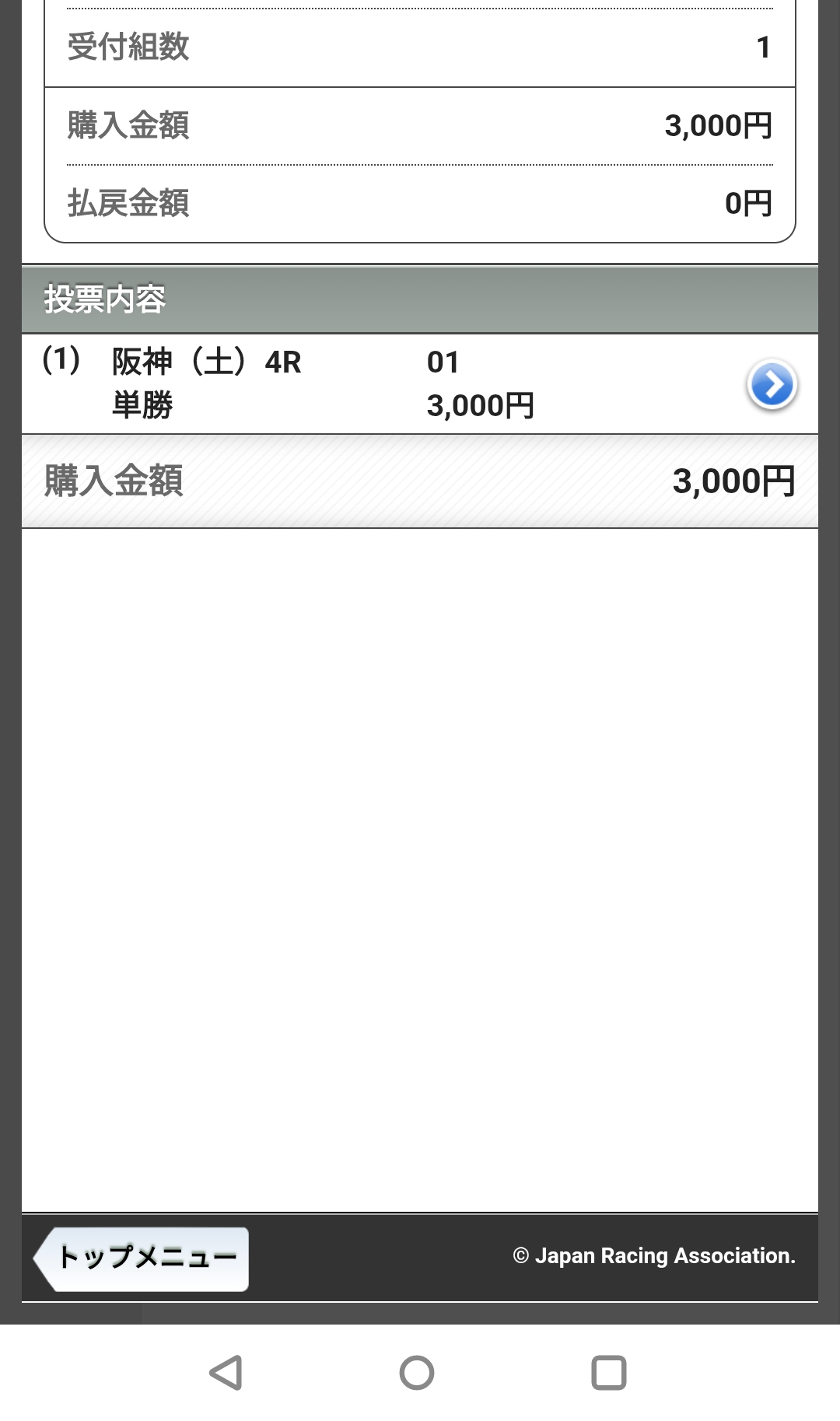Open details for the 阪神（土）4R 単勝 bet
This screenshot has height=1421, width=840.
771,384
